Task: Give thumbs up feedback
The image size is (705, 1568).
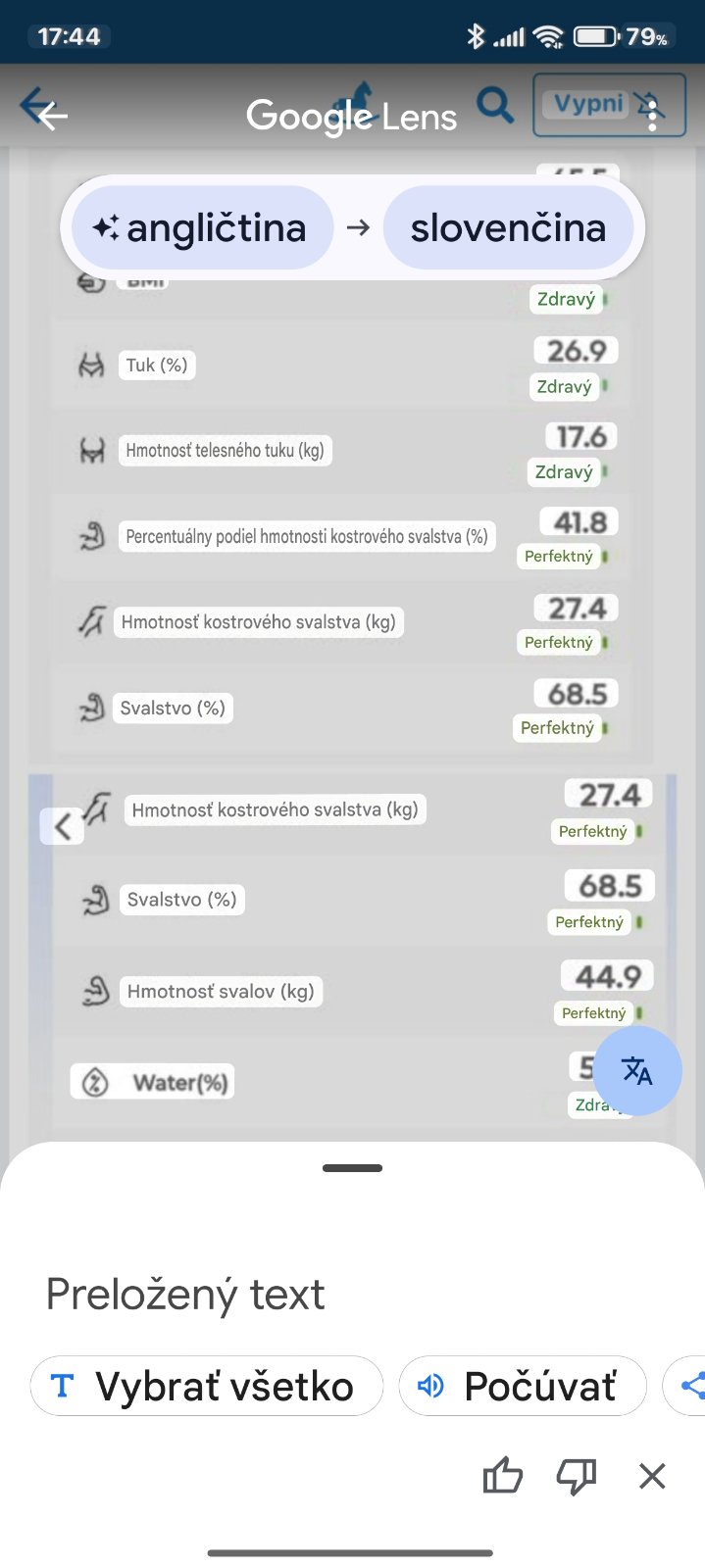Action: (x=503, y=1476)
